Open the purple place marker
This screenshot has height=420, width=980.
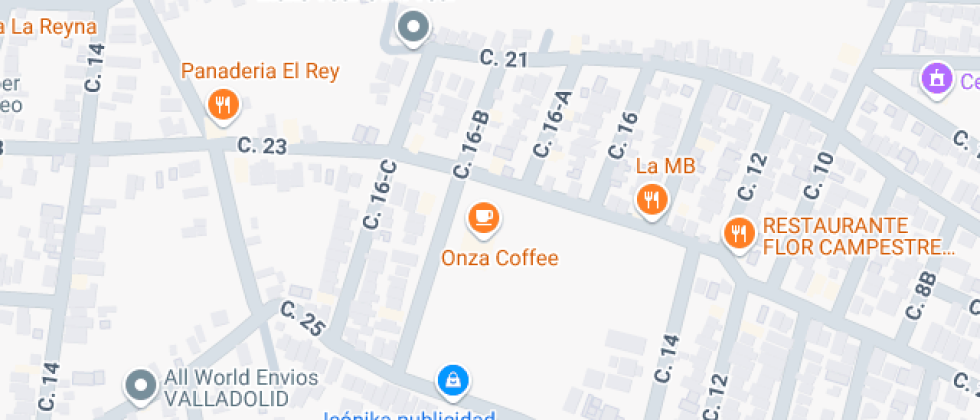click(x=936, y=77)
